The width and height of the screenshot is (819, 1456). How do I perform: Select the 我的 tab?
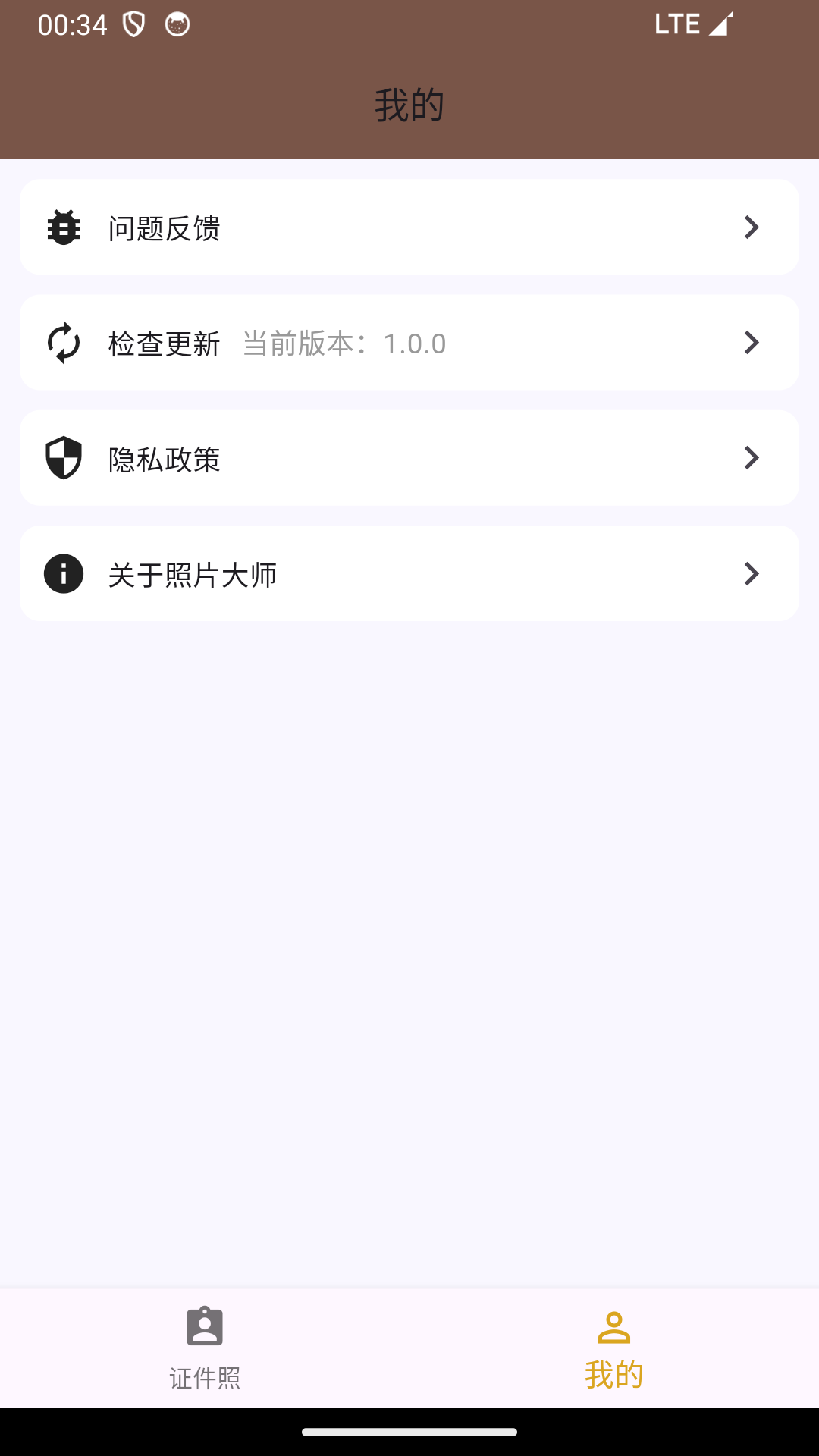tap(614, 1348)
